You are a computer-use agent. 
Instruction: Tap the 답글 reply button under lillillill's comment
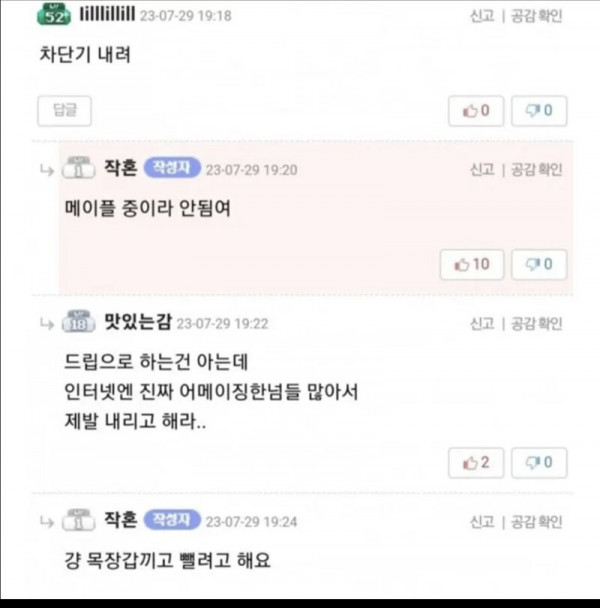[x=64, y=111]
